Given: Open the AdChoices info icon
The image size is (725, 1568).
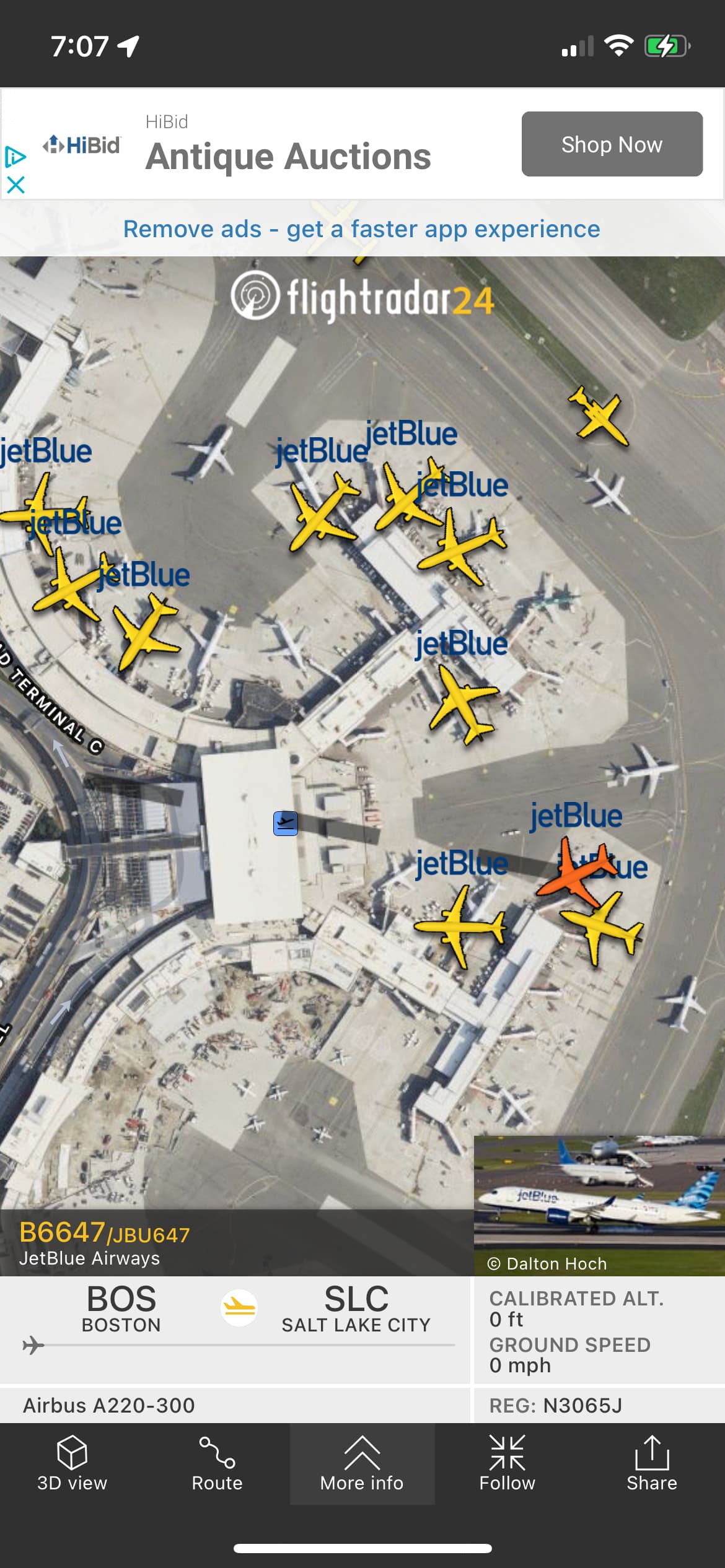Looking at the screenshot, I should point(15,157).
